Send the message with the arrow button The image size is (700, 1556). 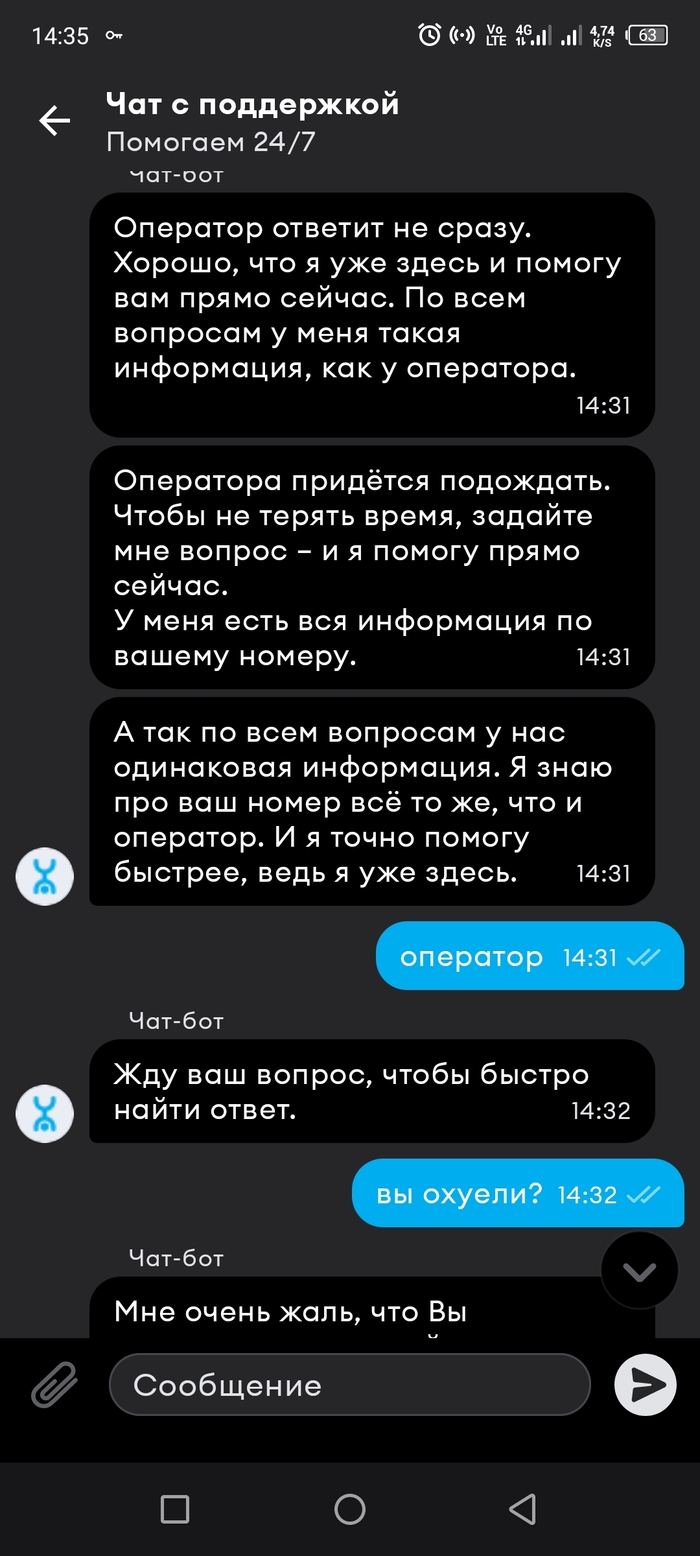645,1385
